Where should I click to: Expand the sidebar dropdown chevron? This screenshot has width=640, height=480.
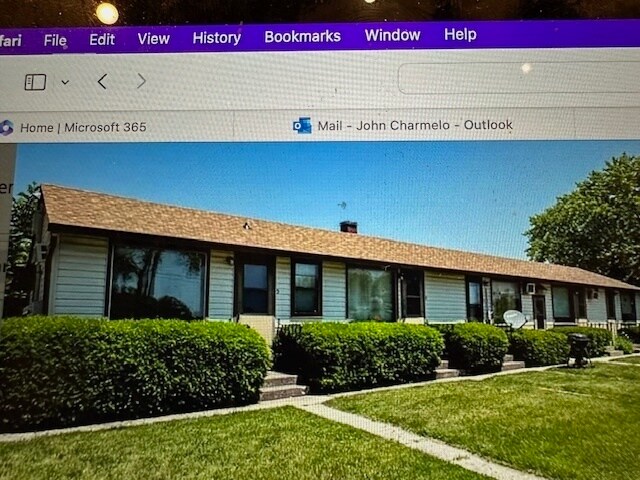coord(65,82)
